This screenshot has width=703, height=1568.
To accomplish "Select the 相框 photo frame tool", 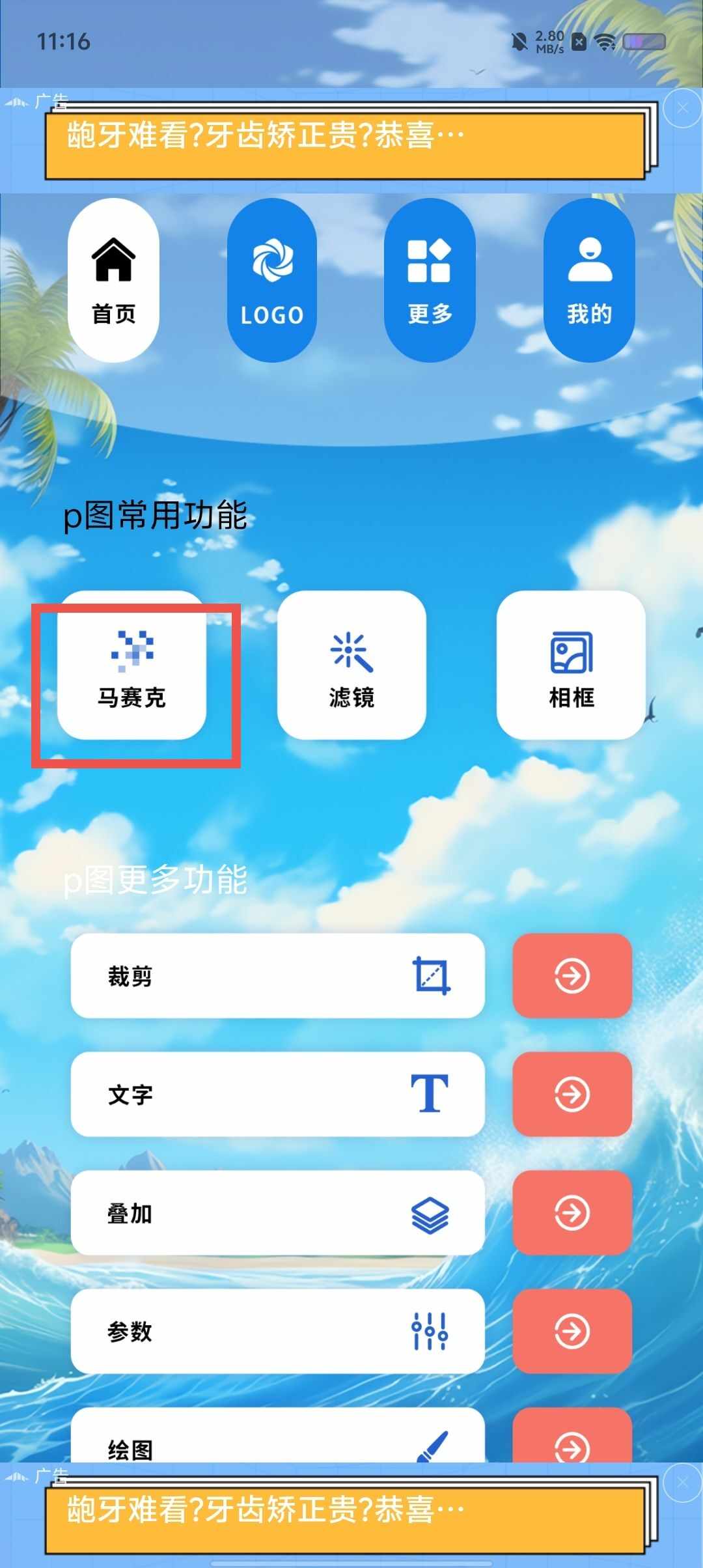I will point(571,665).
